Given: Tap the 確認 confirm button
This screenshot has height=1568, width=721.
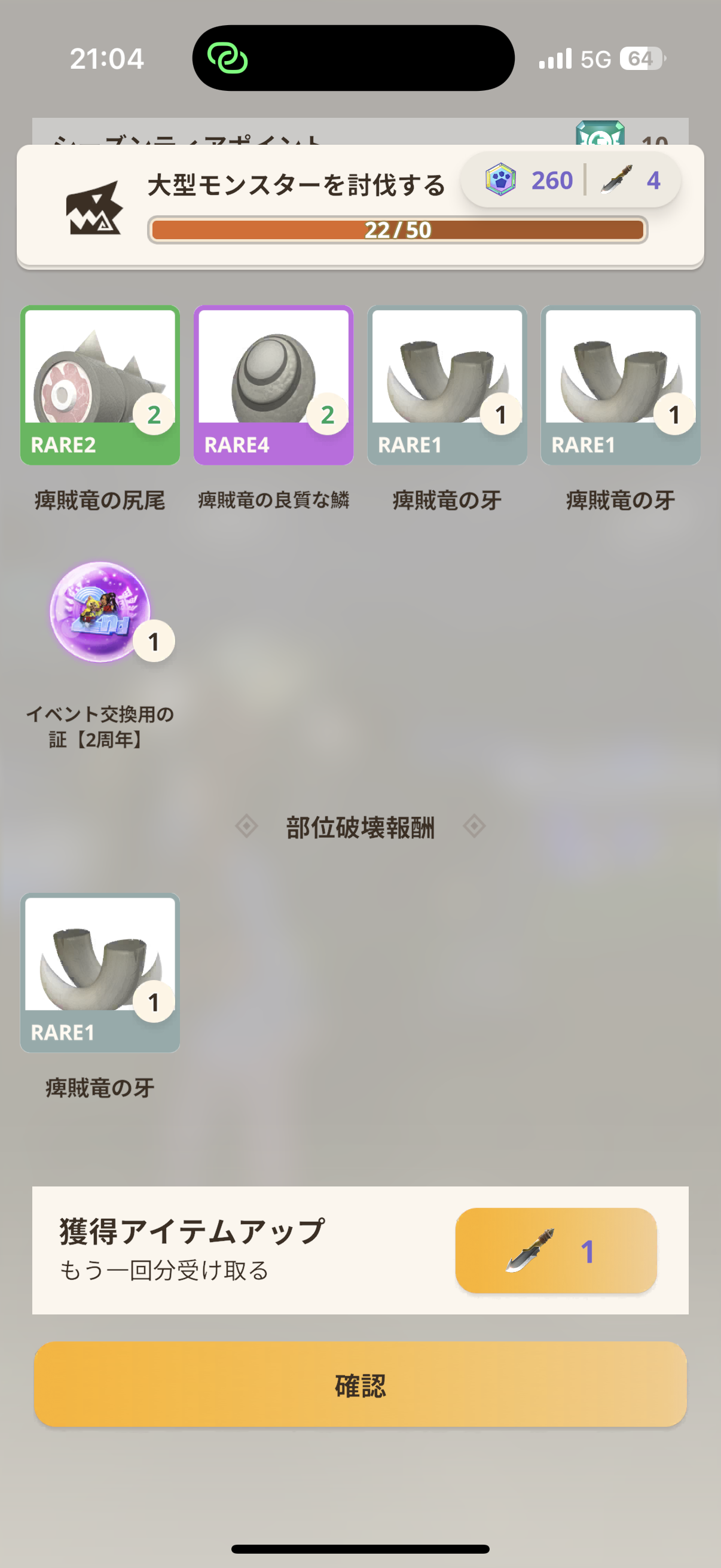Looking at the screenshot, I should point(360,1385).
